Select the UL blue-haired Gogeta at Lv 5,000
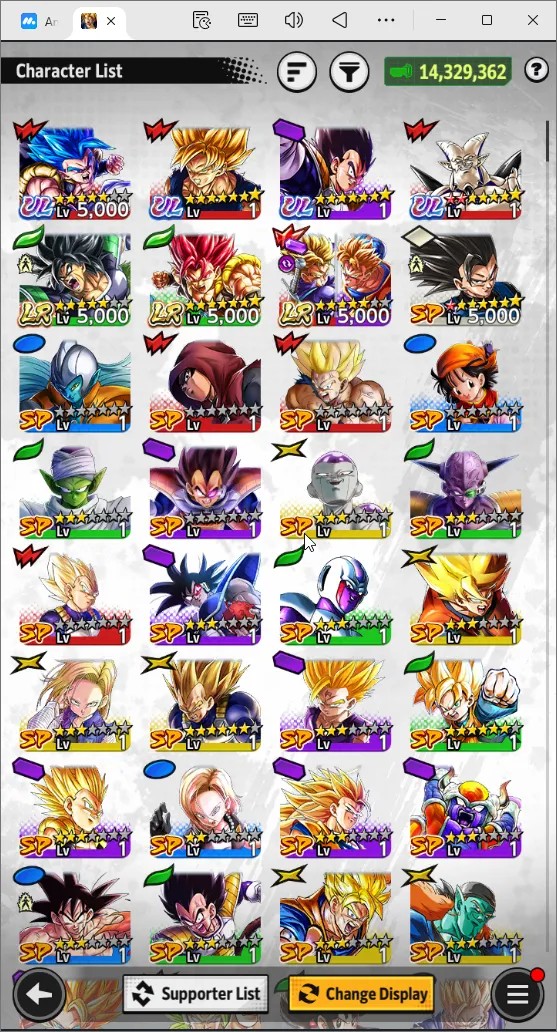Image resolution: width=557 pixels, height=1032 pixels. [x=74, y=170]
